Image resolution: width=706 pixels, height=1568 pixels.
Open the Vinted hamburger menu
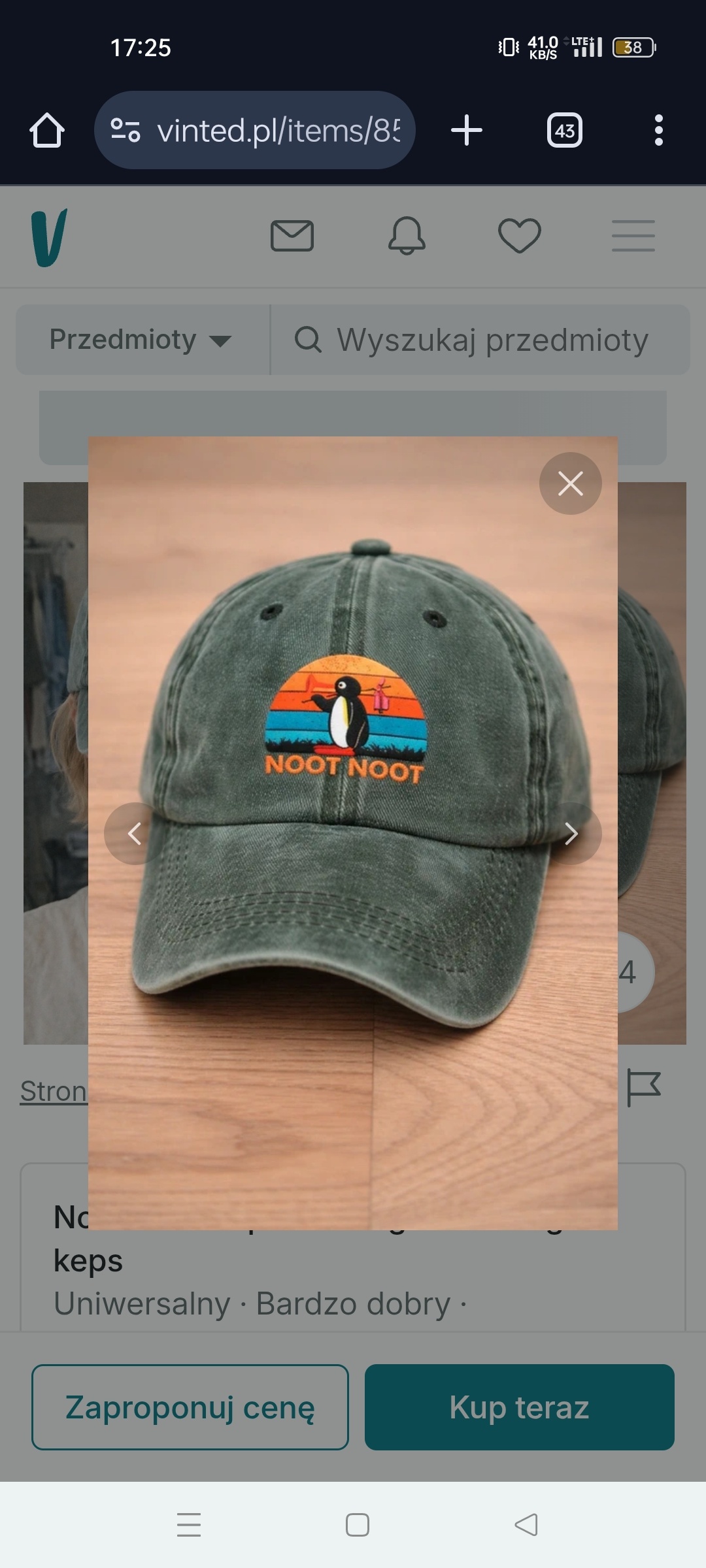point(633,236)
